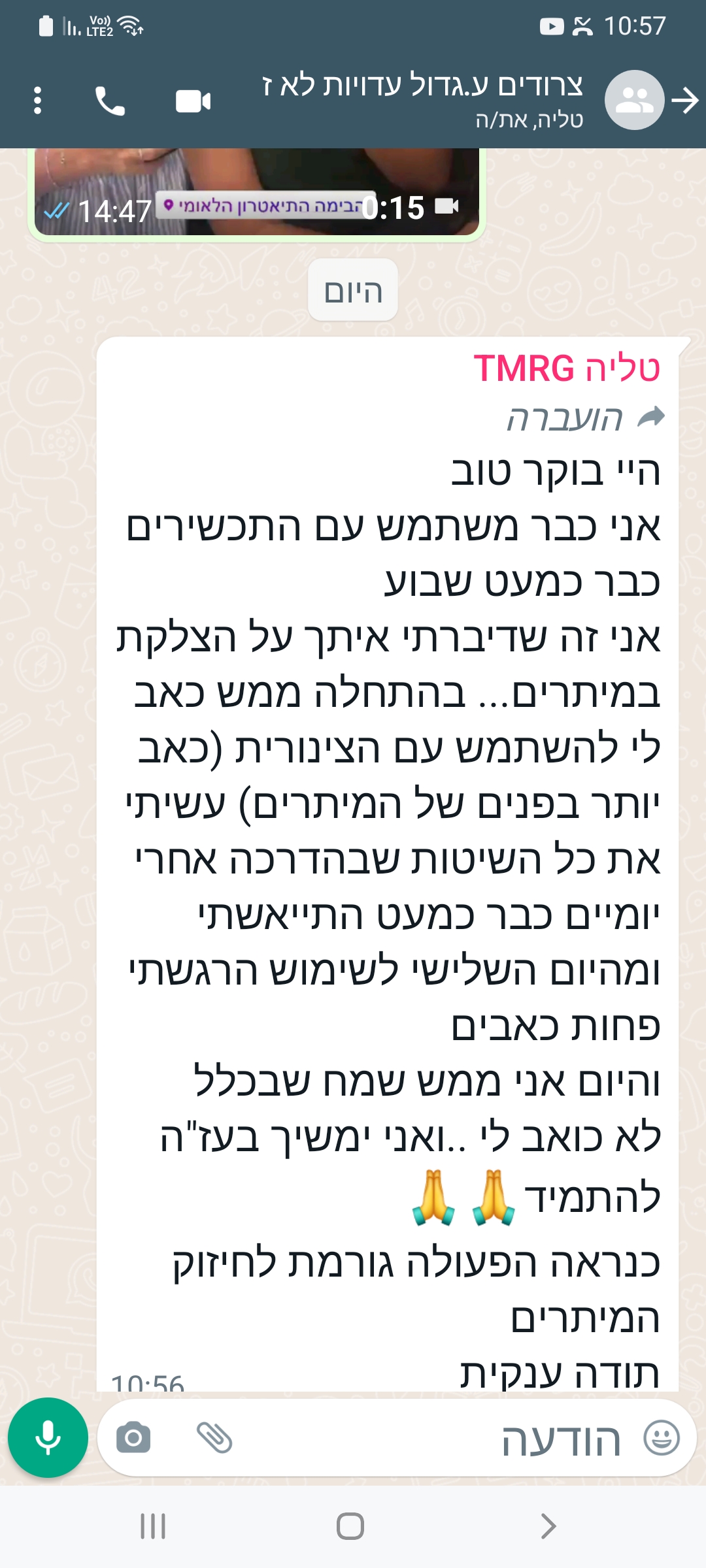
Task: Open the three-dot overflow menu
Action: click(x=37, y=101)
